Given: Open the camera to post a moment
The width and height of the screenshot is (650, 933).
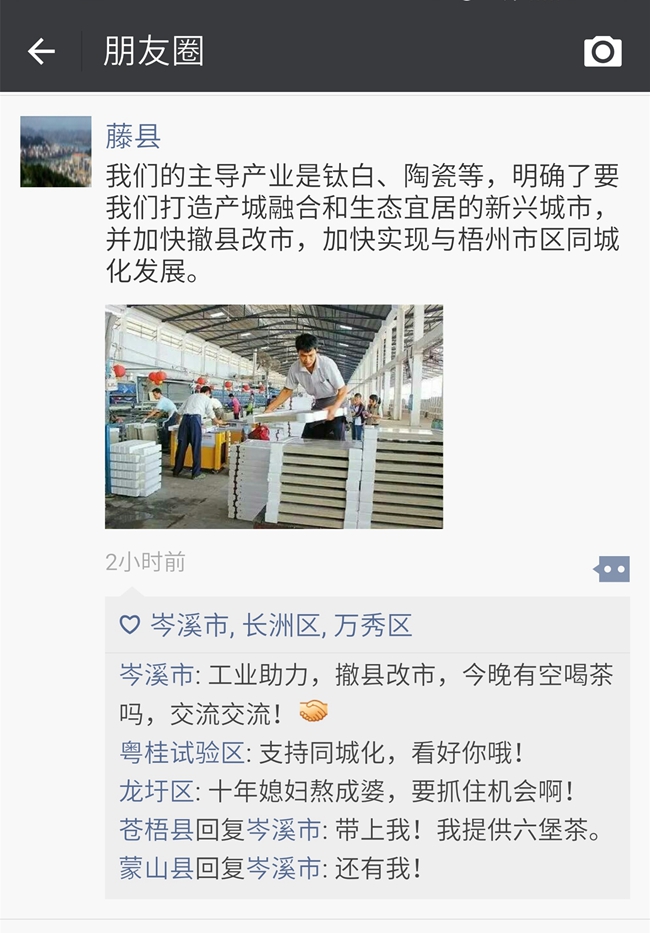Looking at the screenshot, I should [x=602, y=51].
